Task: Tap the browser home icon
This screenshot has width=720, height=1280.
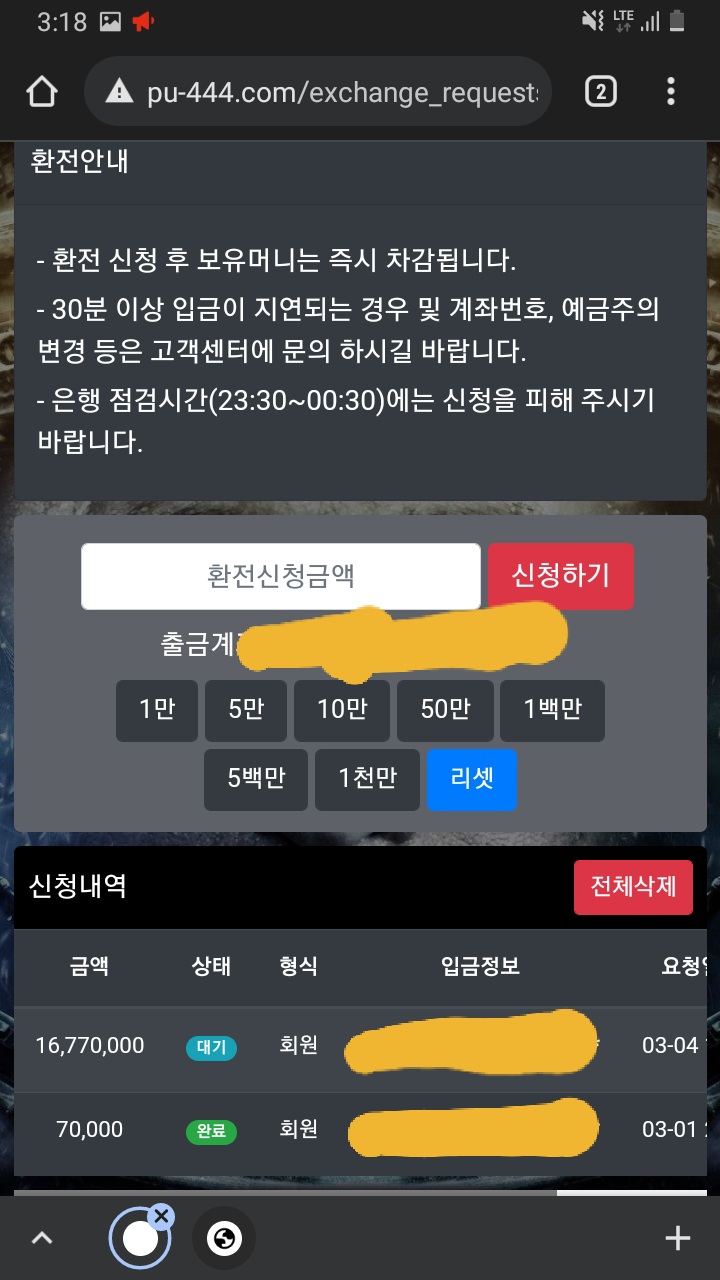Action: (x=41, y=92)
